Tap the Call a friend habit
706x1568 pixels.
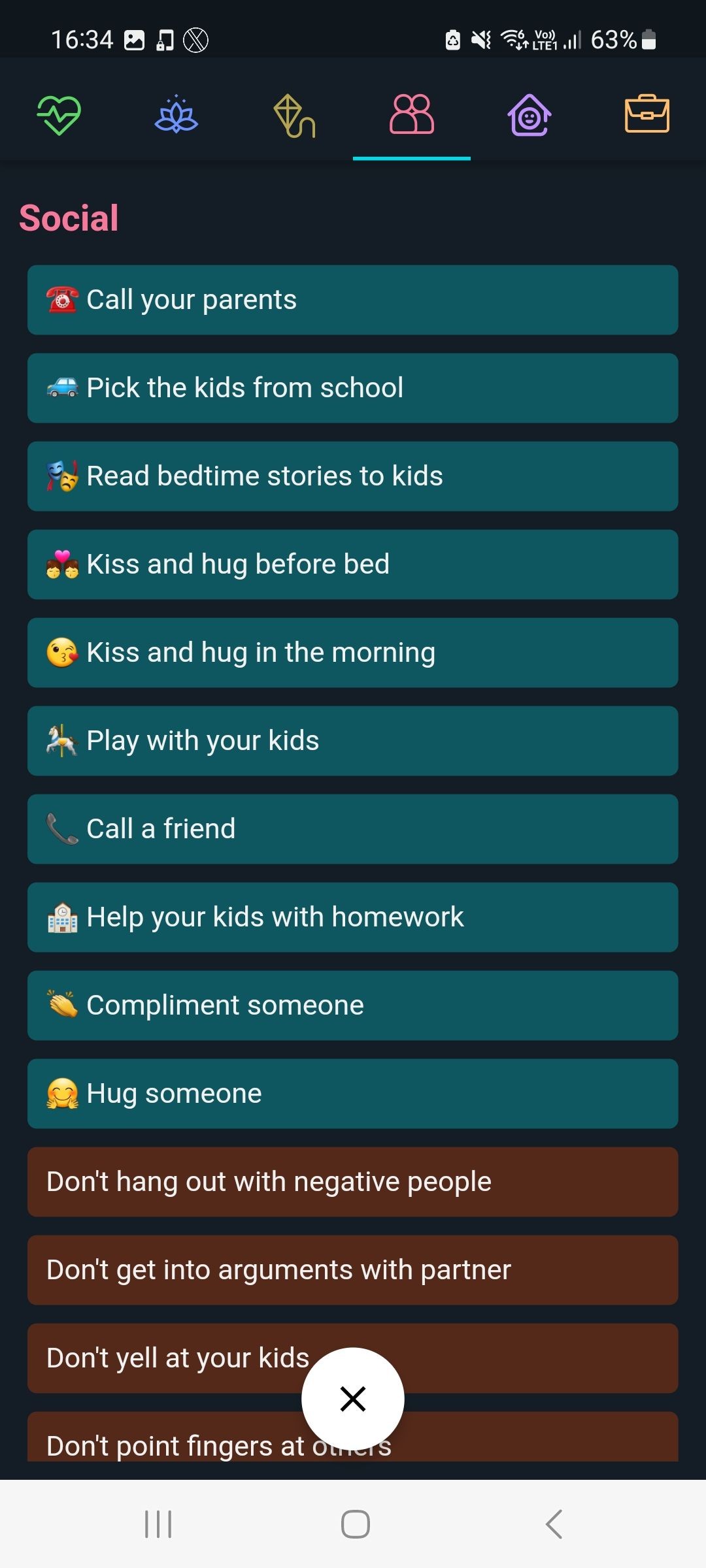pos(353,829)
